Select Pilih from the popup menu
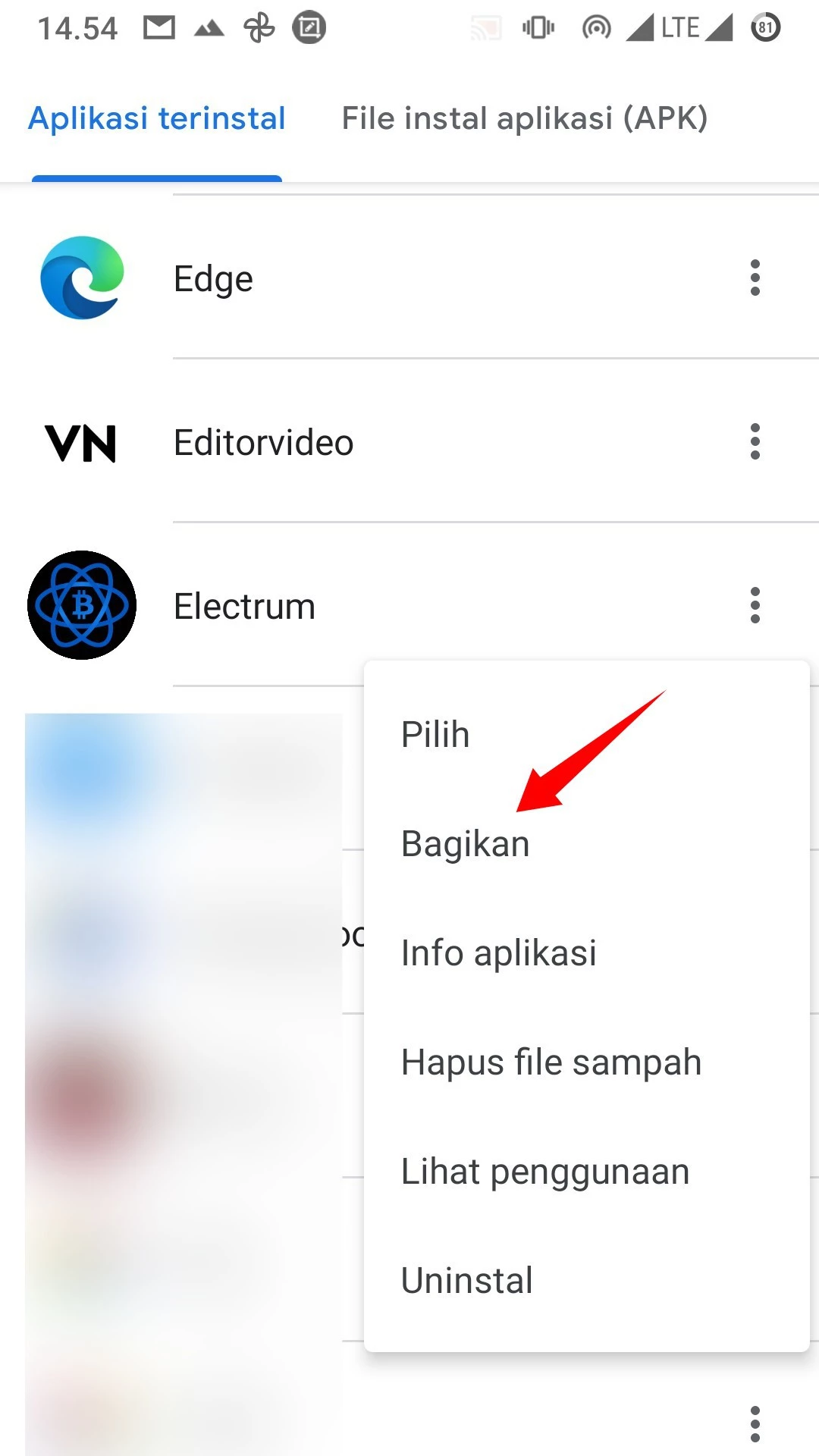This screenshot has height=1456, width=819. pos(435,733)
